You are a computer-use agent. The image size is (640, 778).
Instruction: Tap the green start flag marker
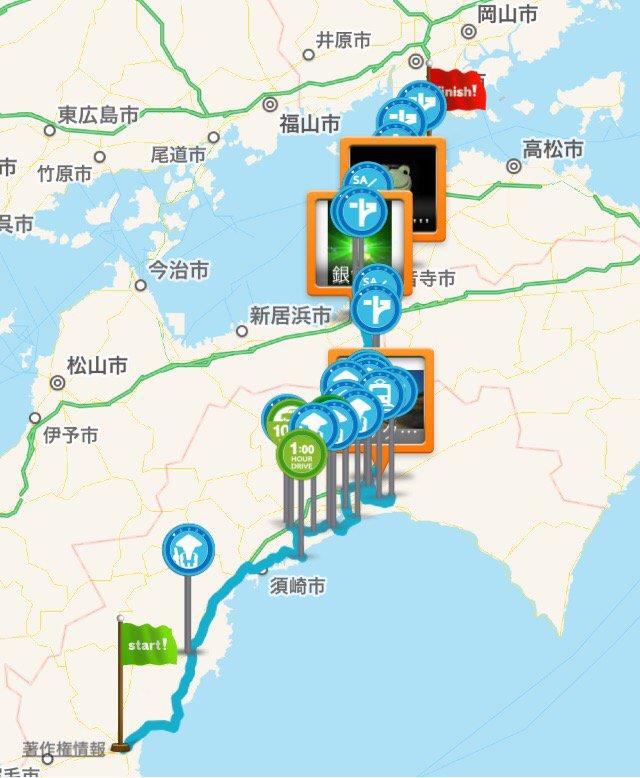click(x=148, y=643)
